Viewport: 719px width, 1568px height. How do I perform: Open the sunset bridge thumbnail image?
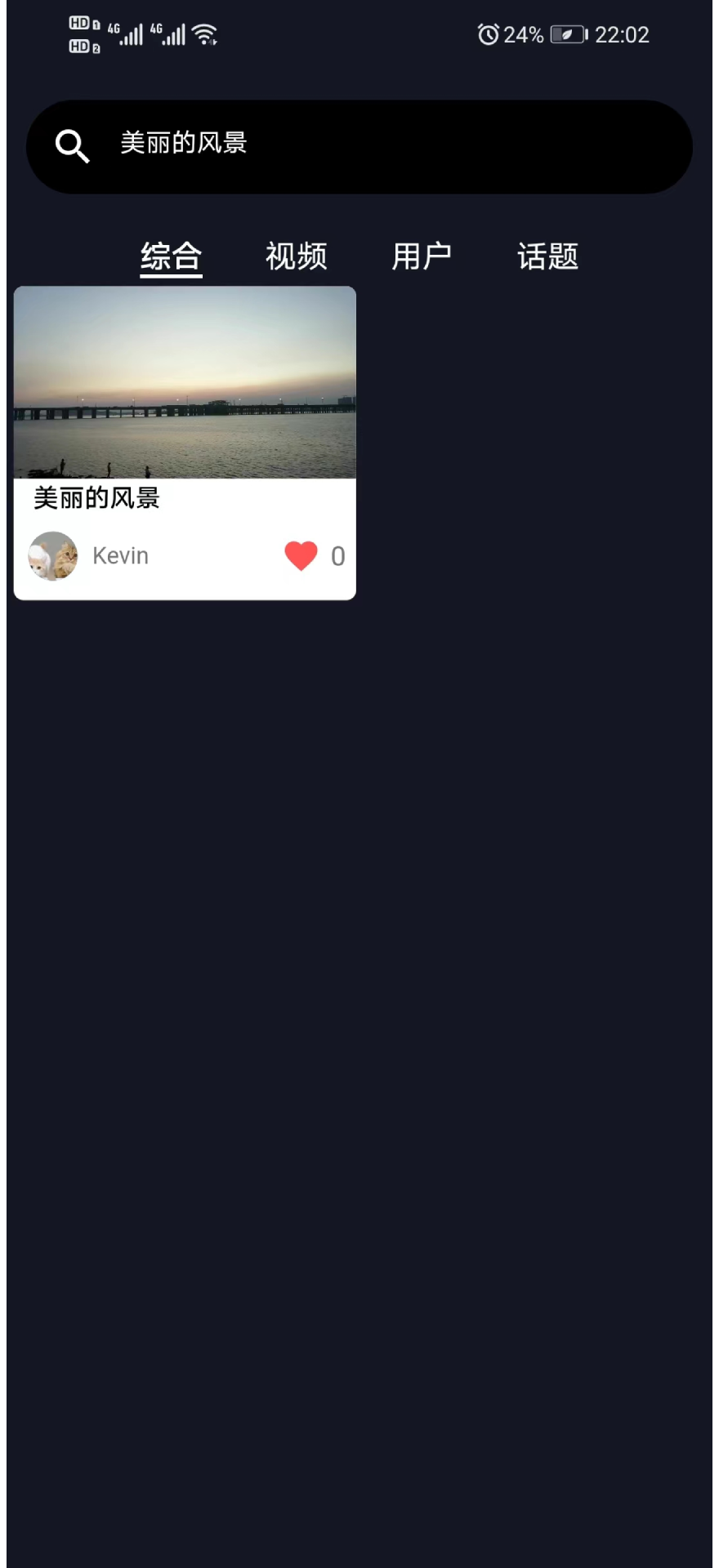(185, 382)
